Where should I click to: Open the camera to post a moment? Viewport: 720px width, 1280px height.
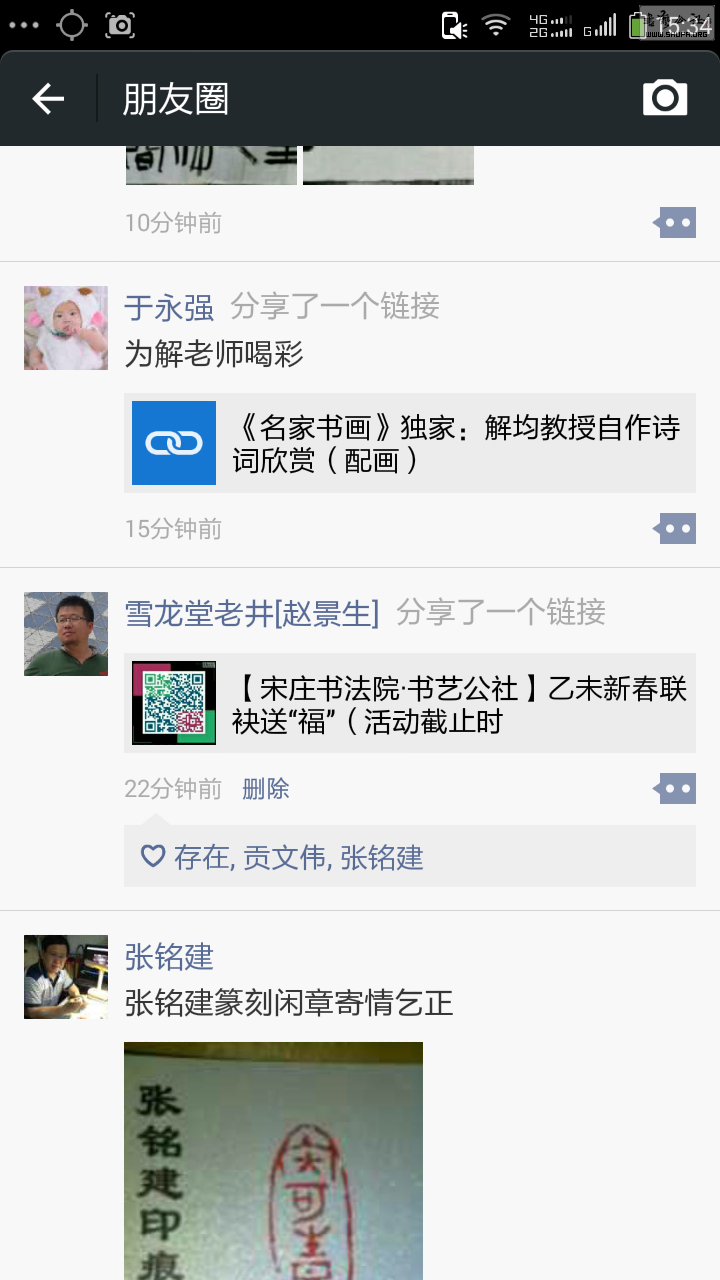pyautogui.click(x=665, y=97)
